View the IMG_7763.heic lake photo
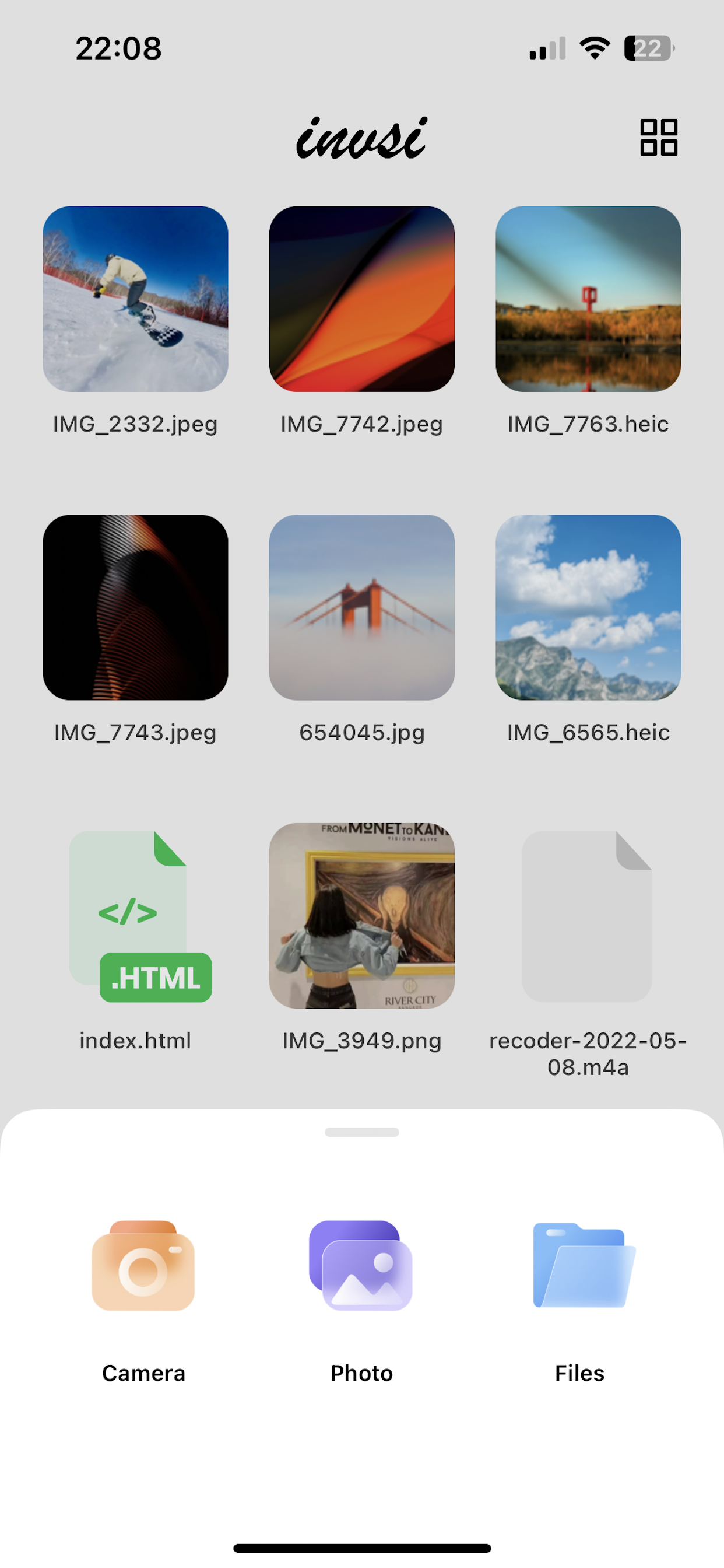724x1568 pixels. click(x=588, y=299)
